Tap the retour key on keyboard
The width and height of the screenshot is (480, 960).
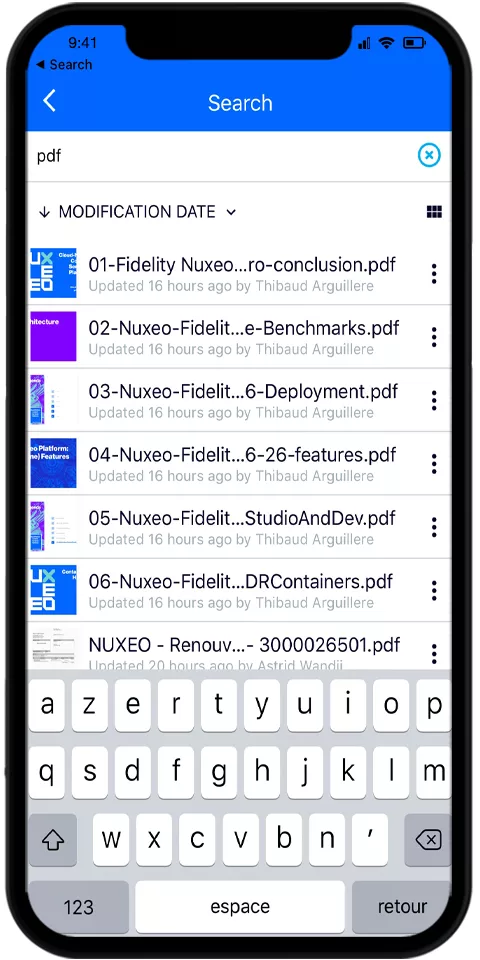(x=402, y=907)
